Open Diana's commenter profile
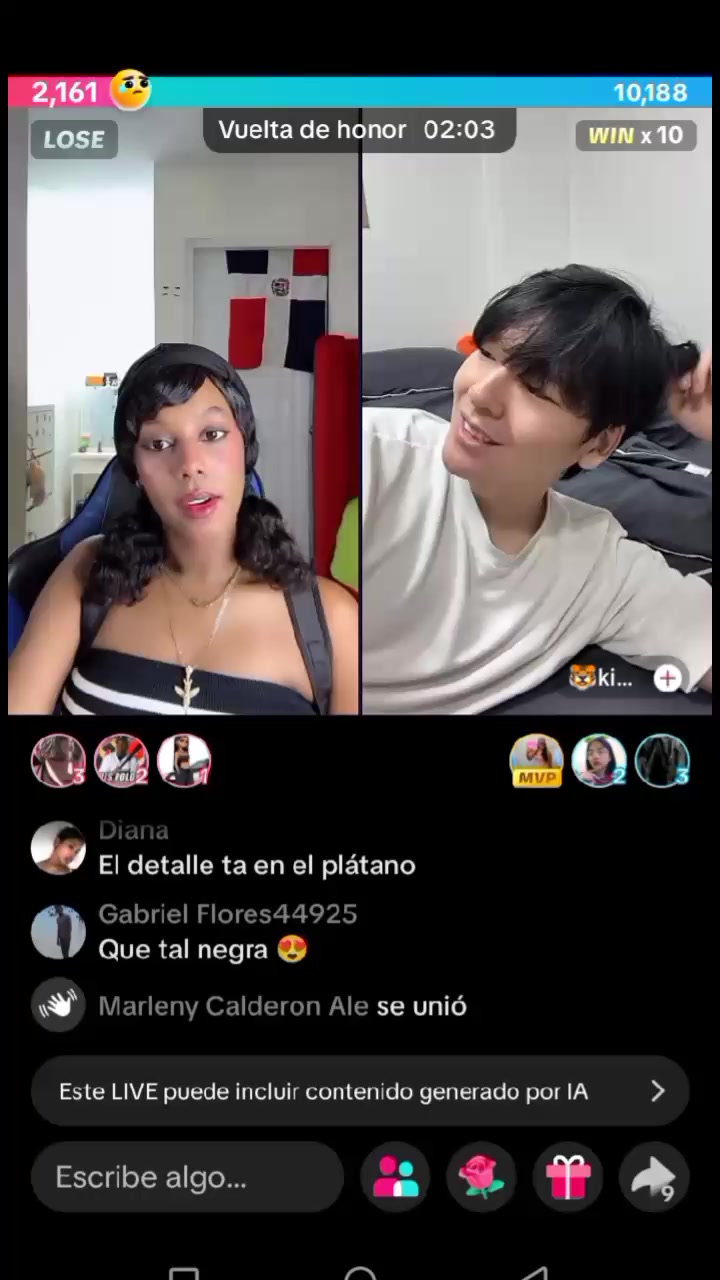This screenshot has height=1280, width=720. (58, 848)
